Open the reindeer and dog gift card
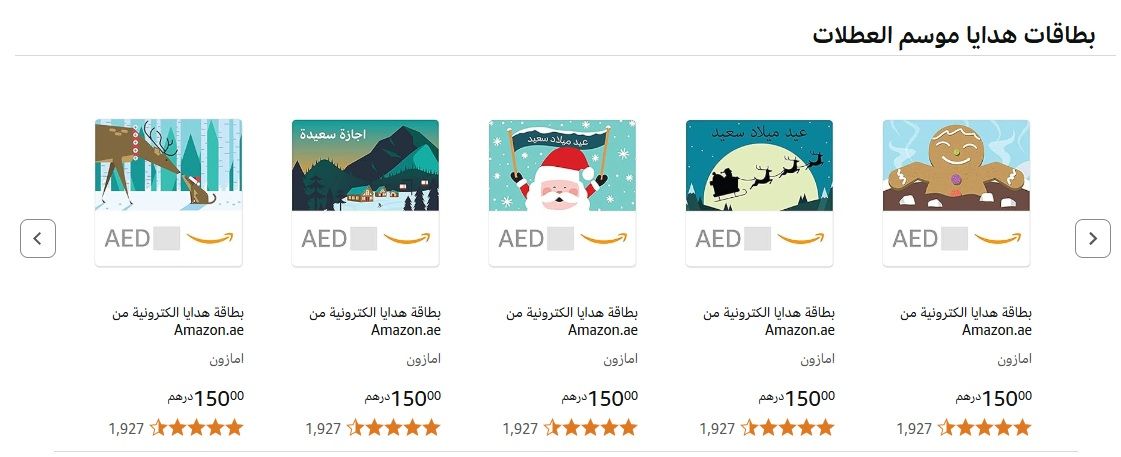 168,192
